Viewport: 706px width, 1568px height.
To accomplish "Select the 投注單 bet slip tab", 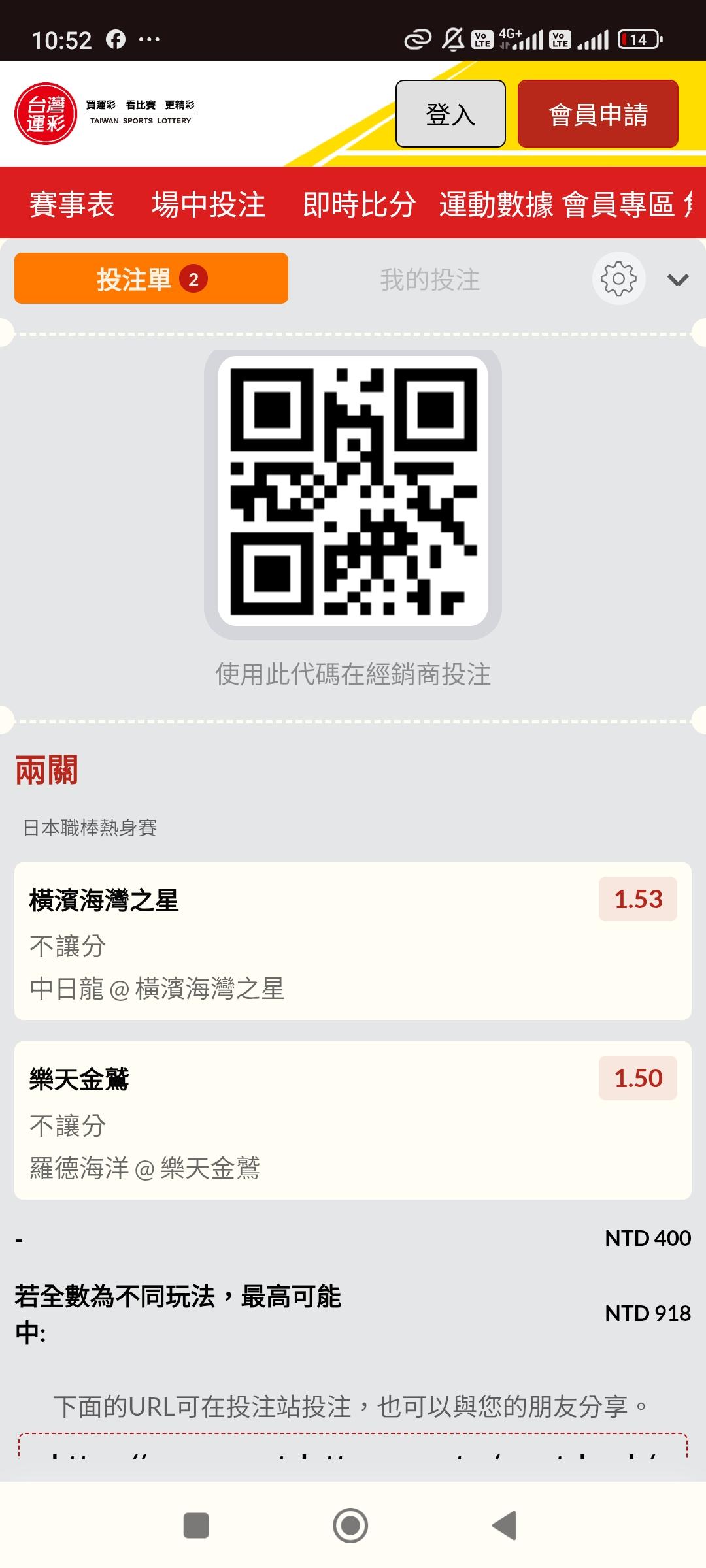I will point(151,279).
